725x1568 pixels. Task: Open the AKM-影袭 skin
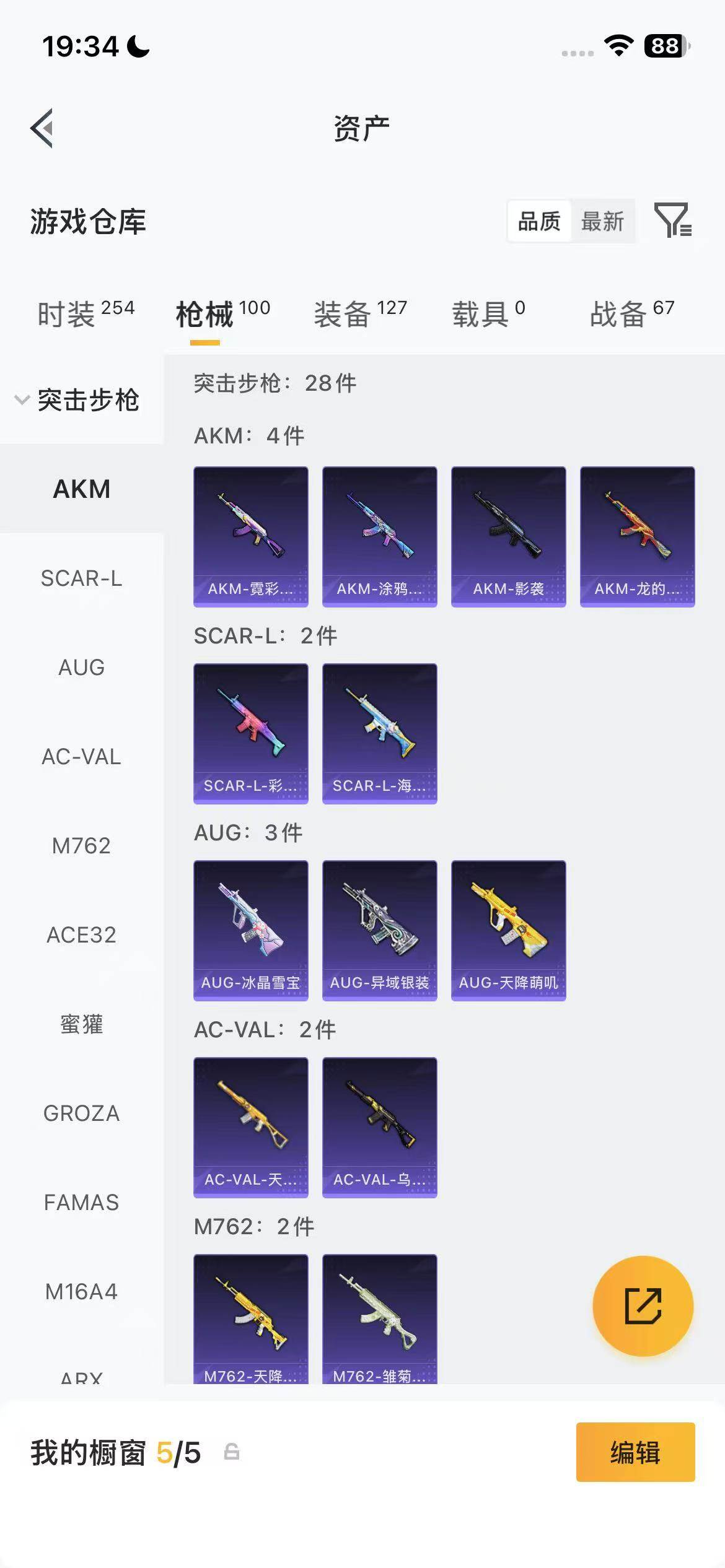[508, 536]
